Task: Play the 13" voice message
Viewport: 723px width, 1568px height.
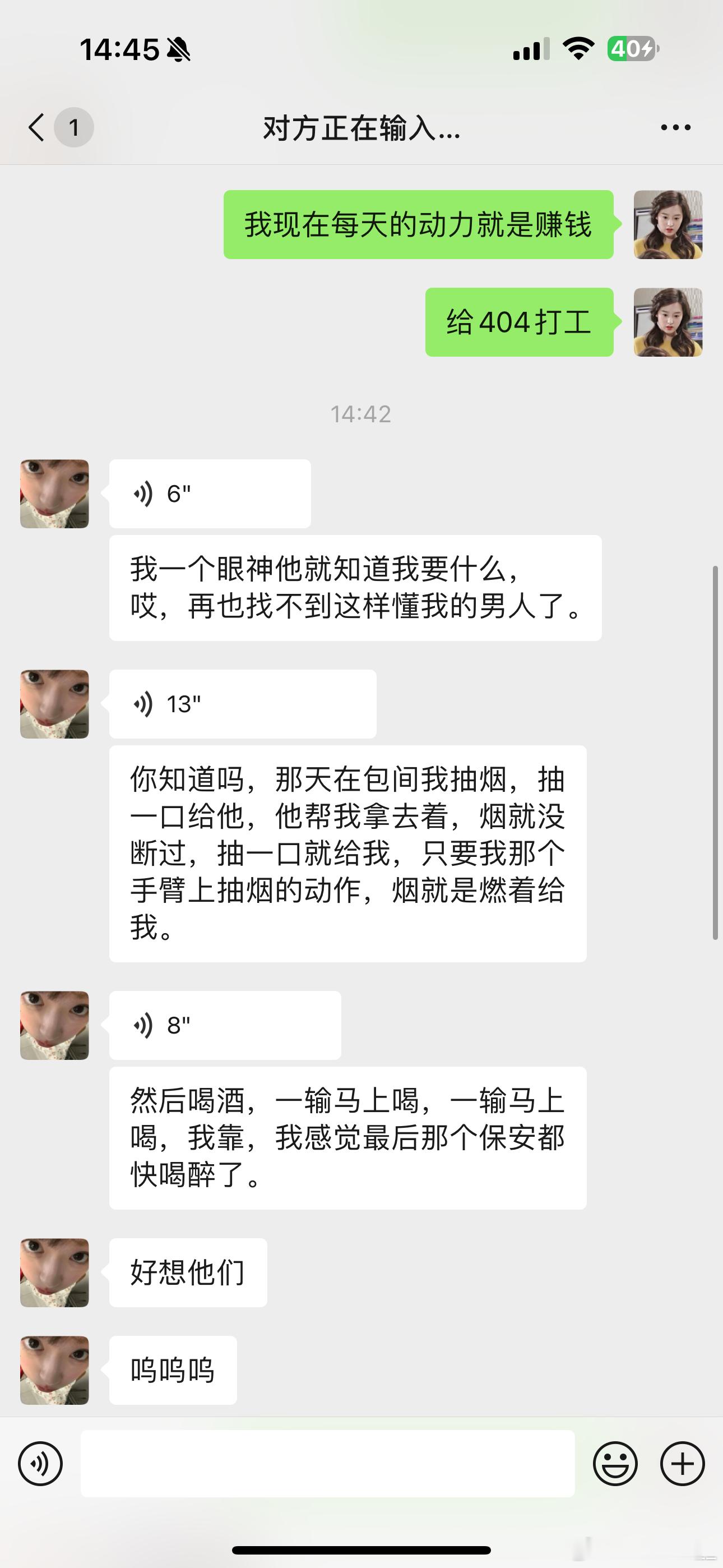Action: (x=242, y=703)
